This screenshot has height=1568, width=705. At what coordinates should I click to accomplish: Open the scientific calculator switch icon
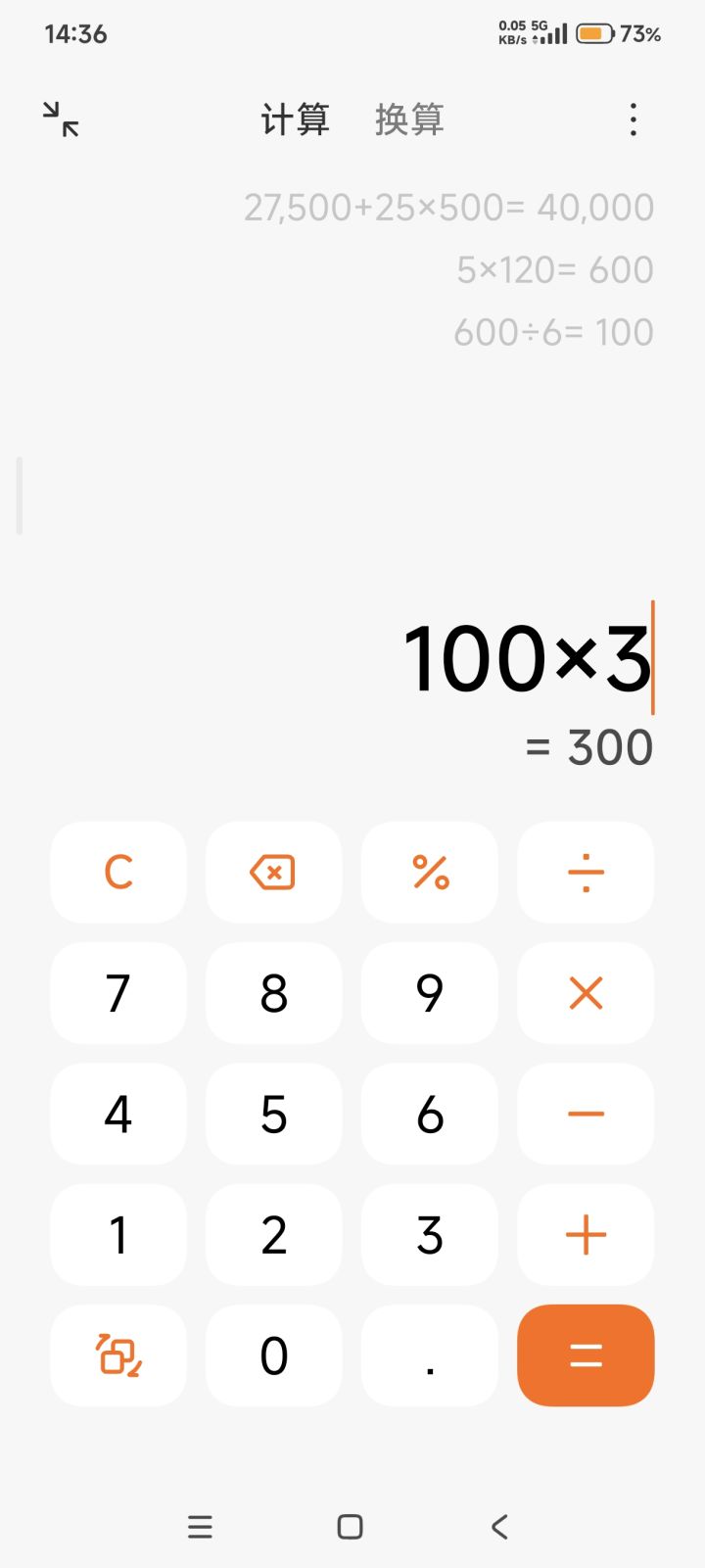coord(117,1355)
